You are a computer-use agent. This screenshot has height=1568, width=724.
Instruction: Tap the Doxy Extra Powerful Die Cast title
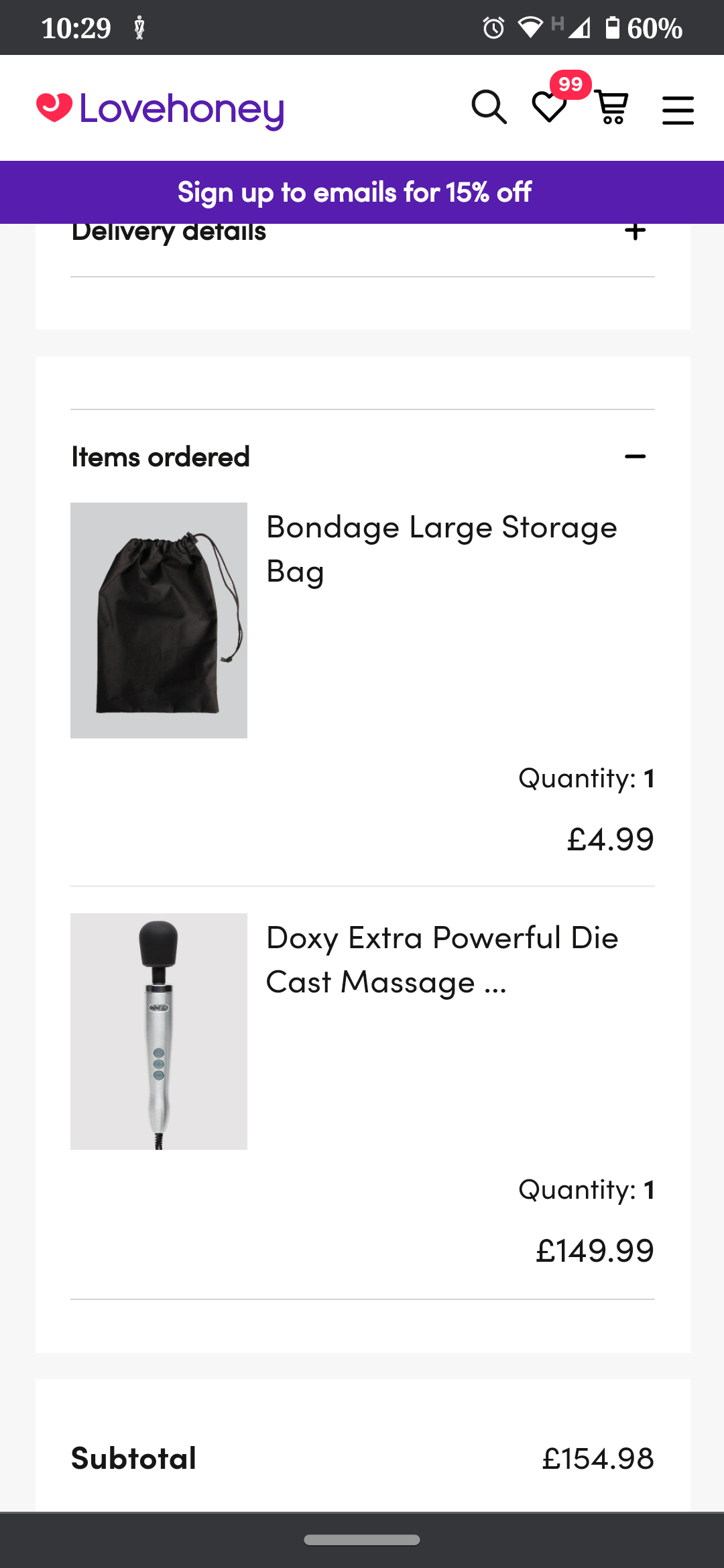click(x=441, y=960)
